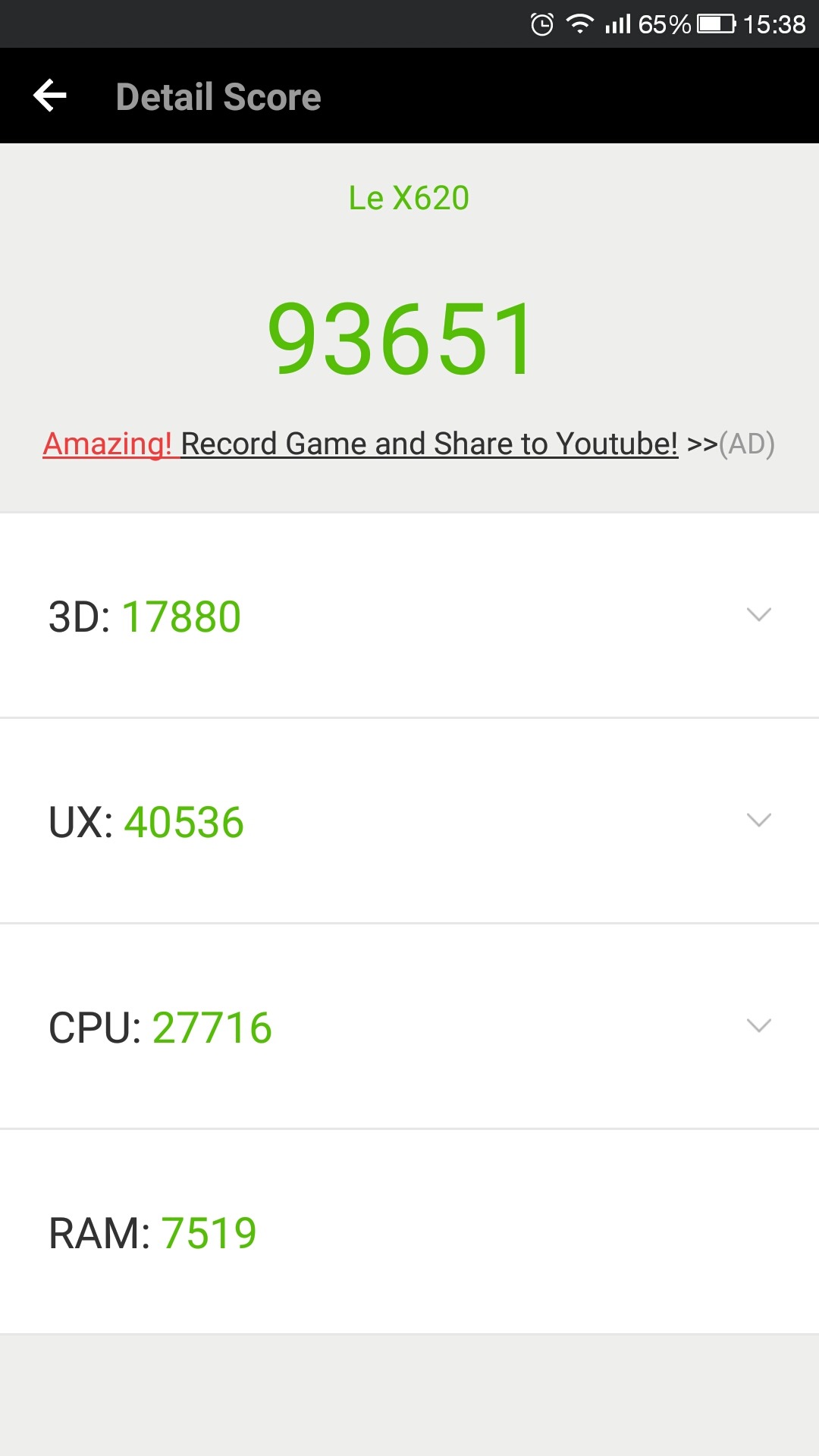Go back from Detail Score

pos(50,96)
